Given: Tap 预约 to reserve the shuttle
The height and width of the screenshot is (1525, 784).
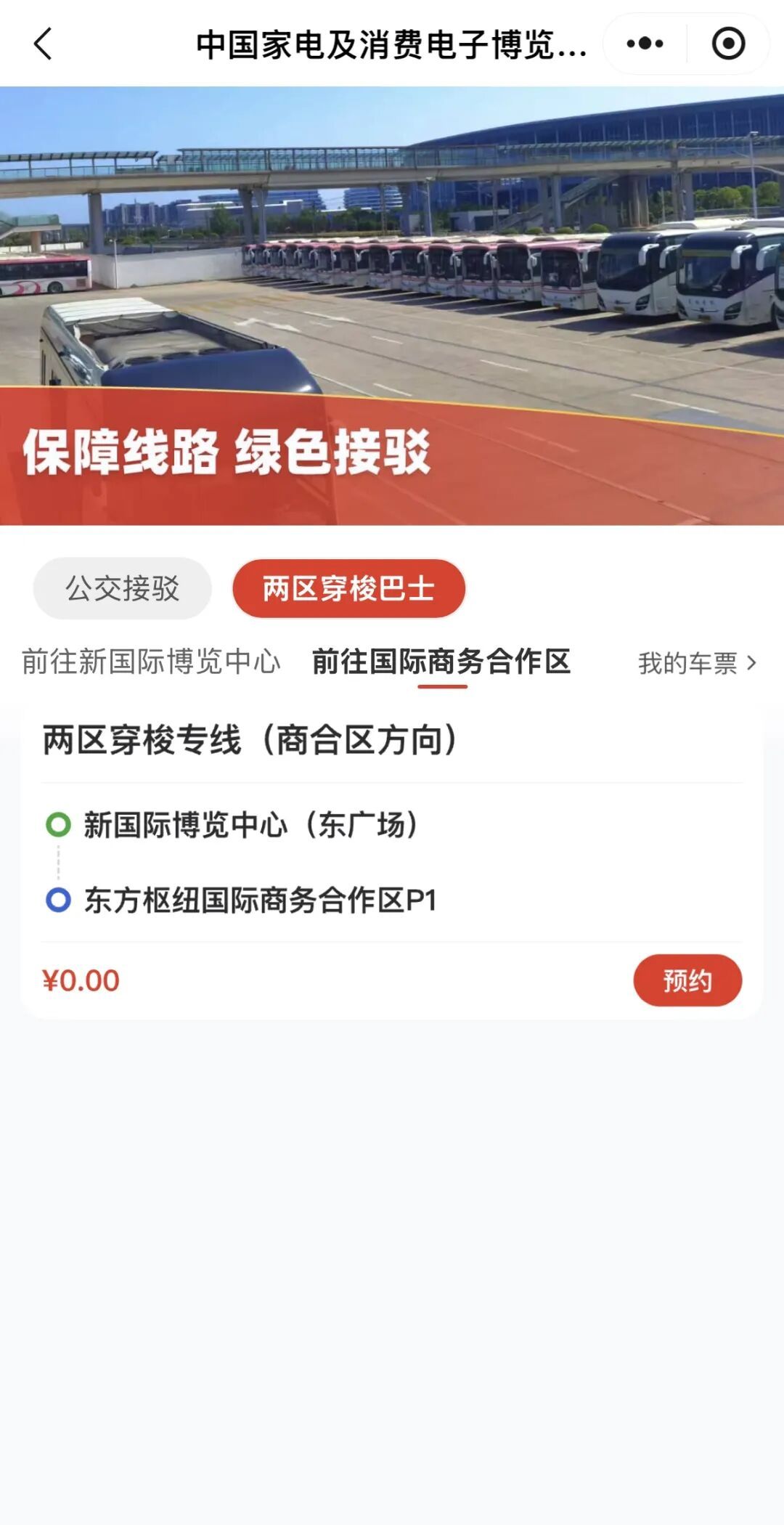Looking at the screenshot, I should pyautogui.click(x=687, y=980).
